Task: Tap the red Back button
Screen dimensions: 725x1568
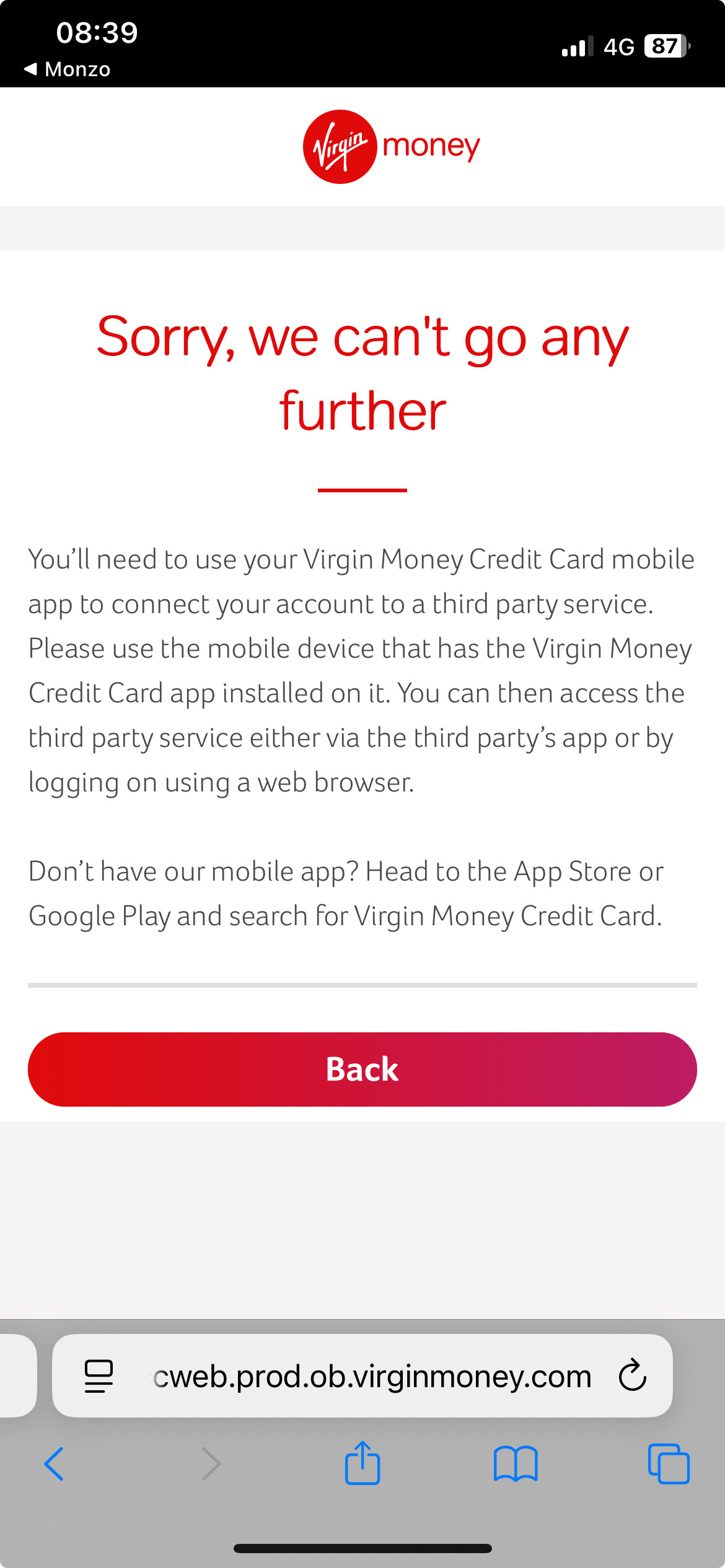Action: coord(362,1069)
